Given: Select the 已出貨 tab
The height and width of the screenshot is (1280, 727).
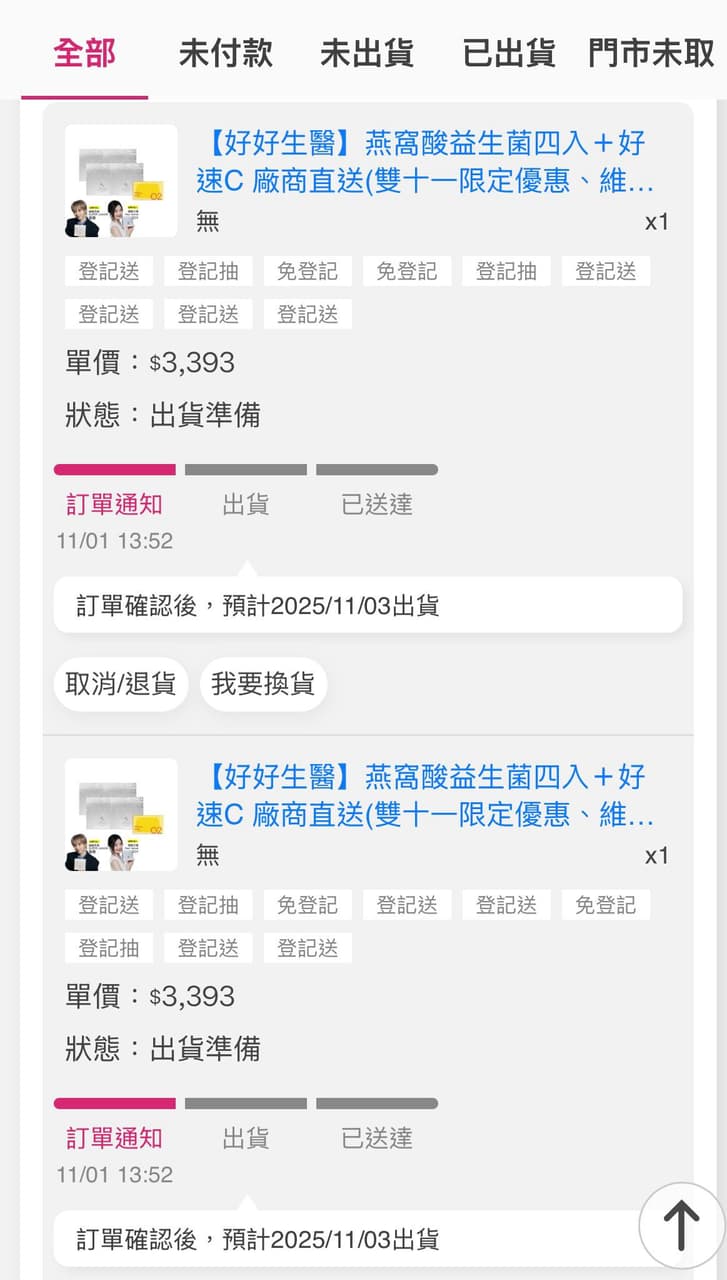Looking at the screenshot, I should [x=509, y=53].
